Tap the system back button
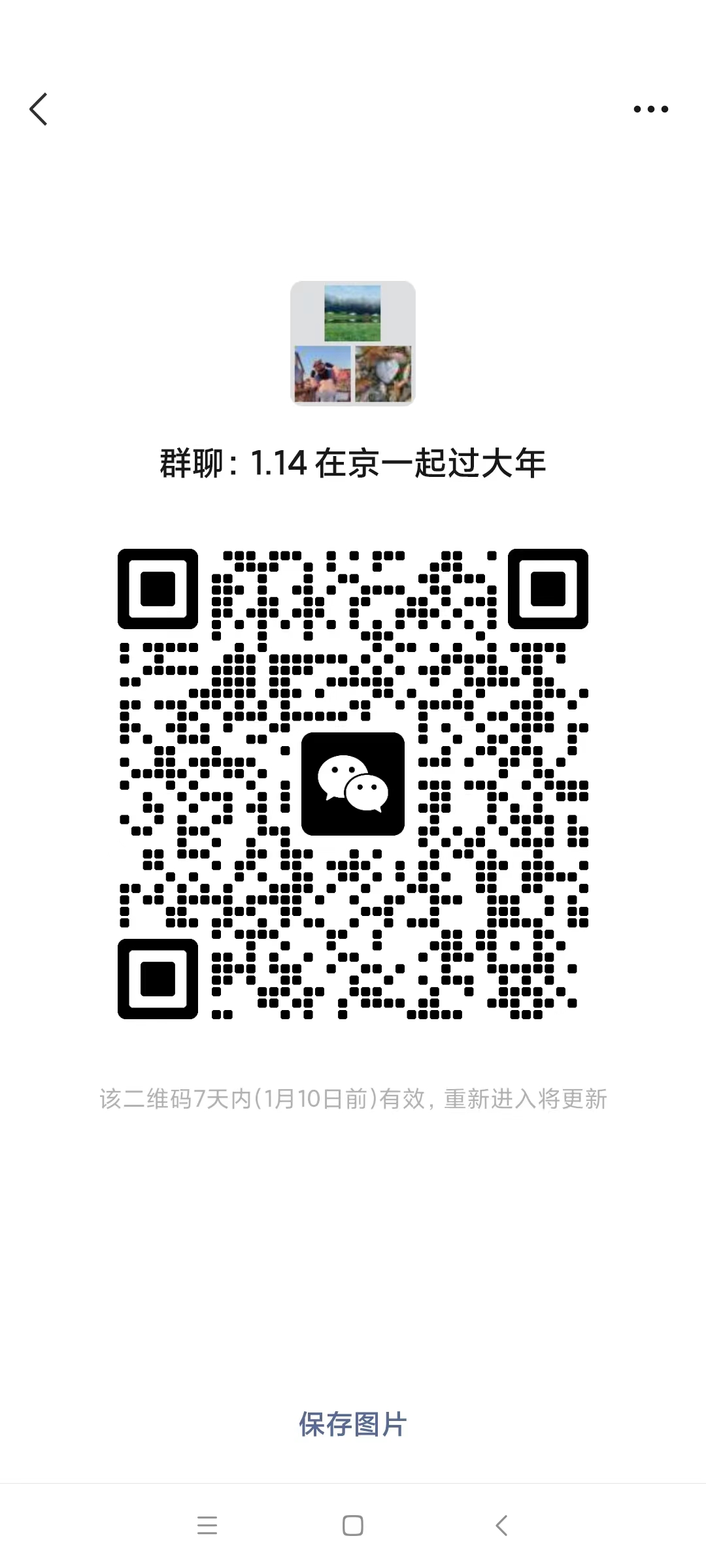Screen dimensions: 706x1568 (501, 1526)
